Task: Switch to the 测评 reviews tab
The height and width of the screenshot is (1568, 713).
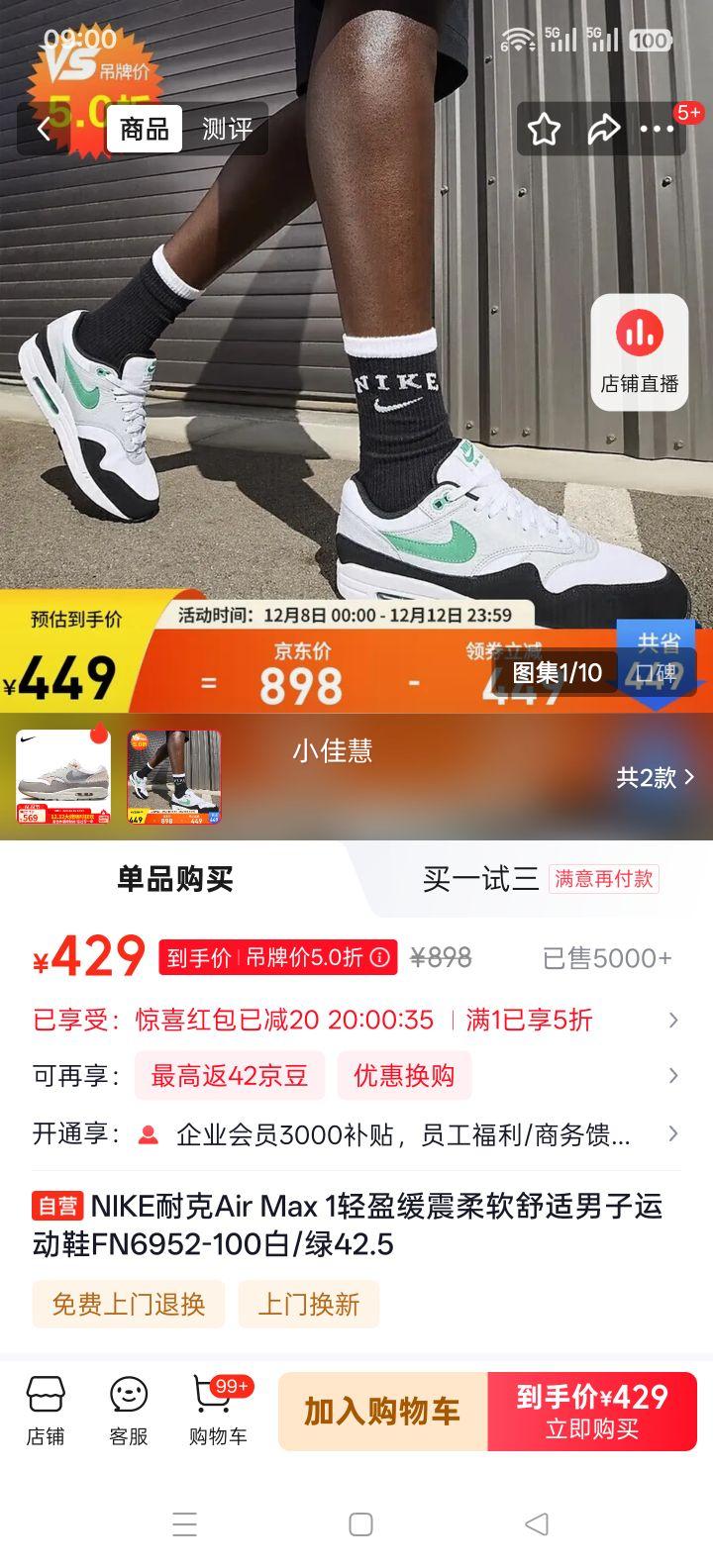Action: tap(229, 128)
